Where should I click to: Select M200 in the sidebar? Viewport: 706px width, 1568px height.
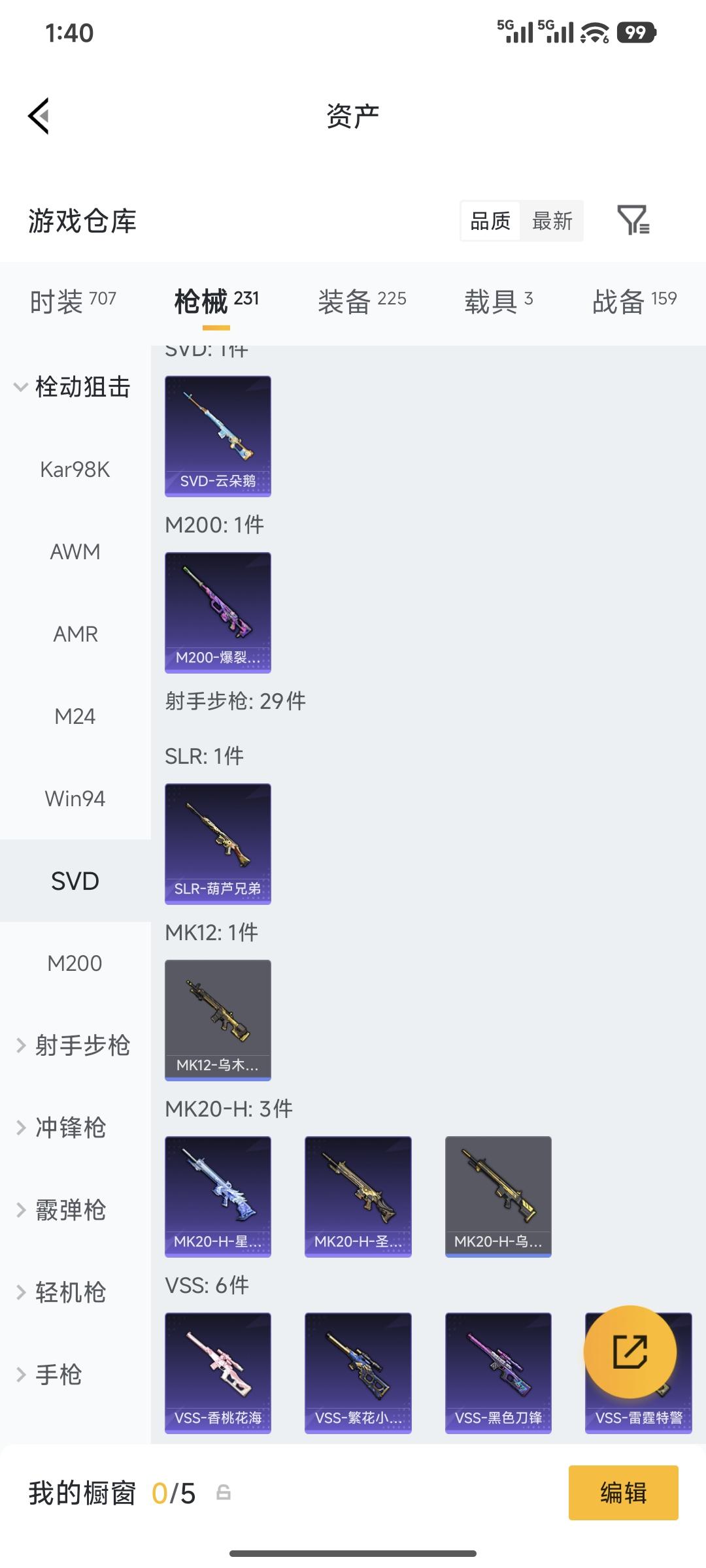point(76,962)
